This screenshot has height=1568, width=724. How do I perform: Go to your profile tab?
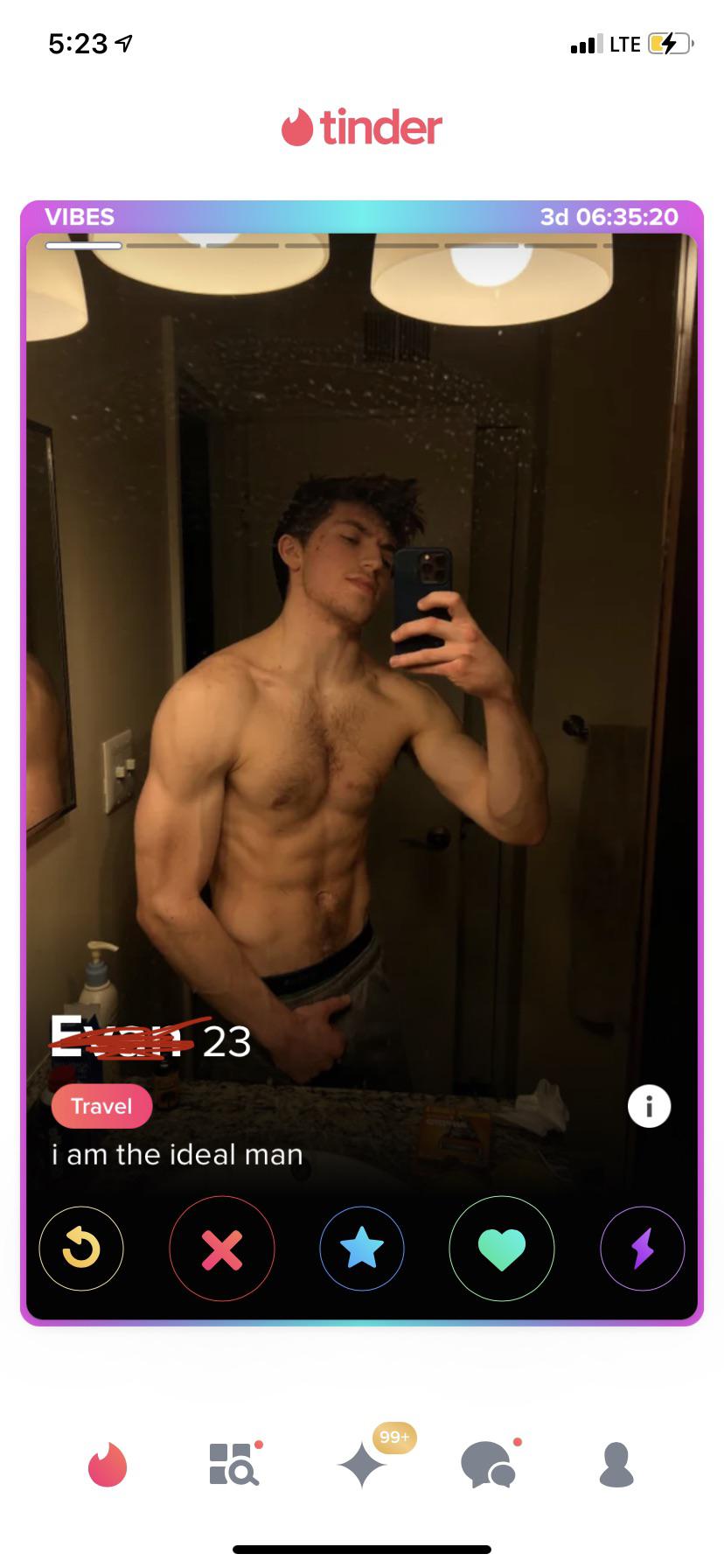616,1464
